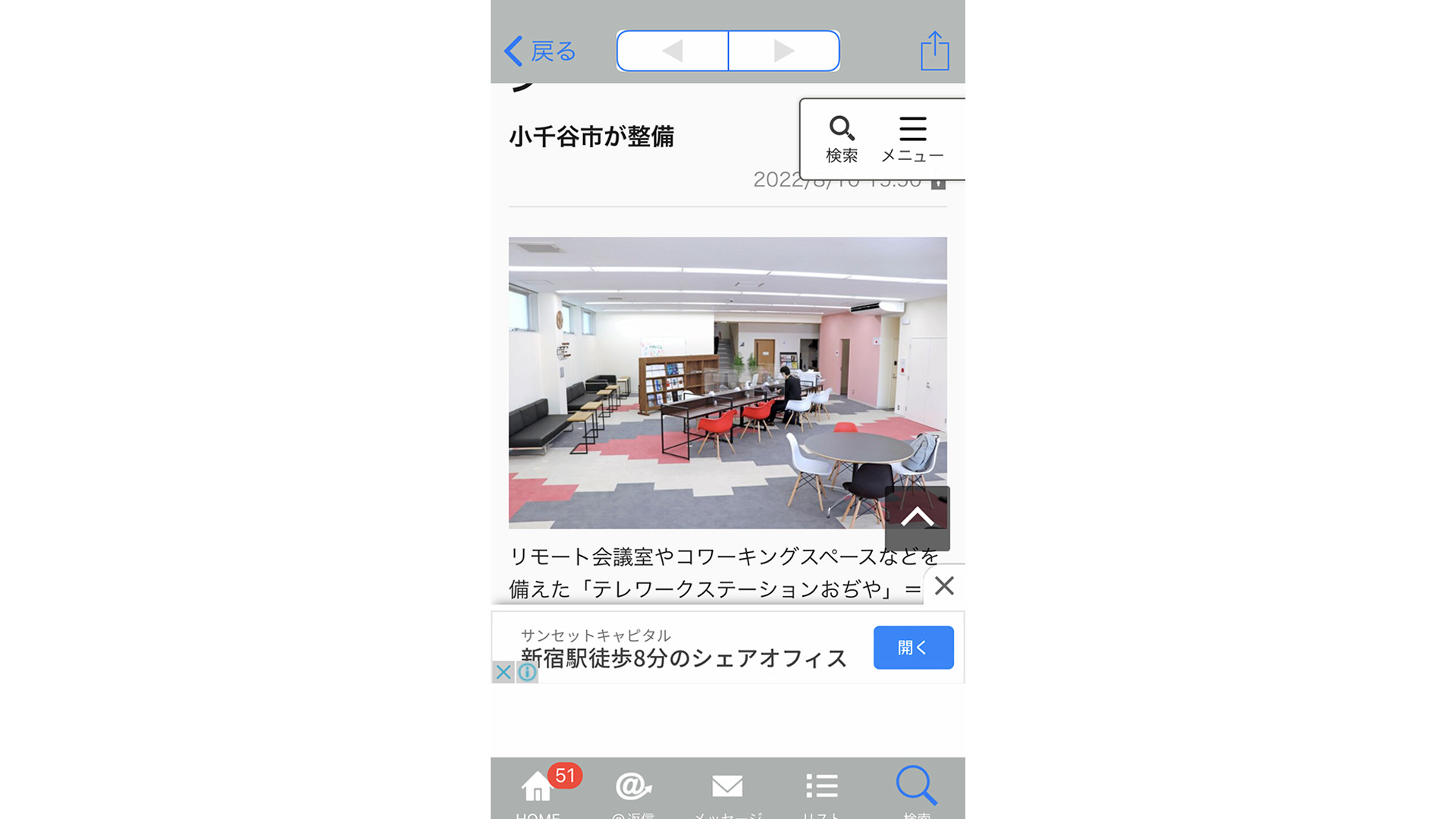Dismiss the bottom banner with X
Viewport: 1456px width, 819px height.
pyautogui.click(x=944, y=585)
